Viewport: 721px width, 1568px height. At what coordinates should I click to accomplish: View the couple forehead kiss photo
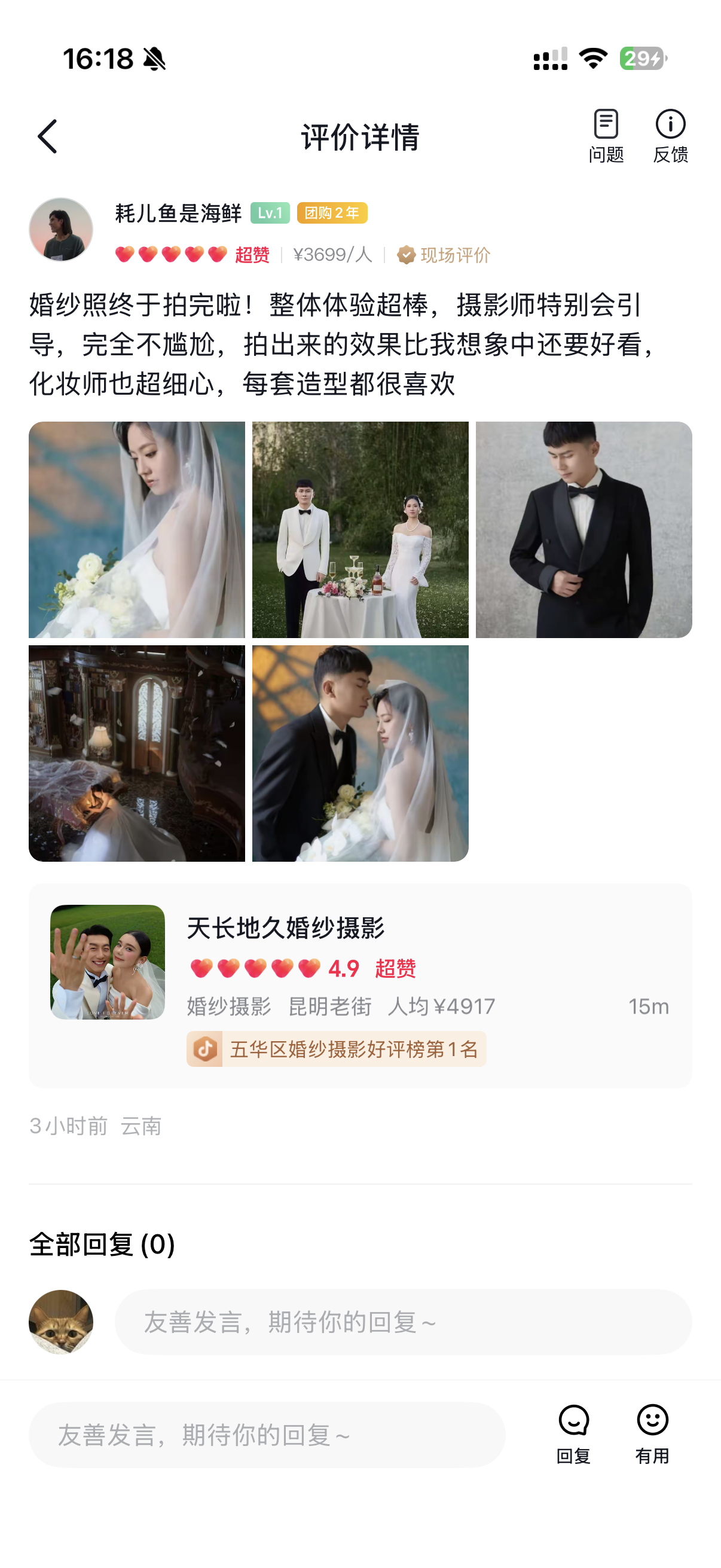[360, 753]
